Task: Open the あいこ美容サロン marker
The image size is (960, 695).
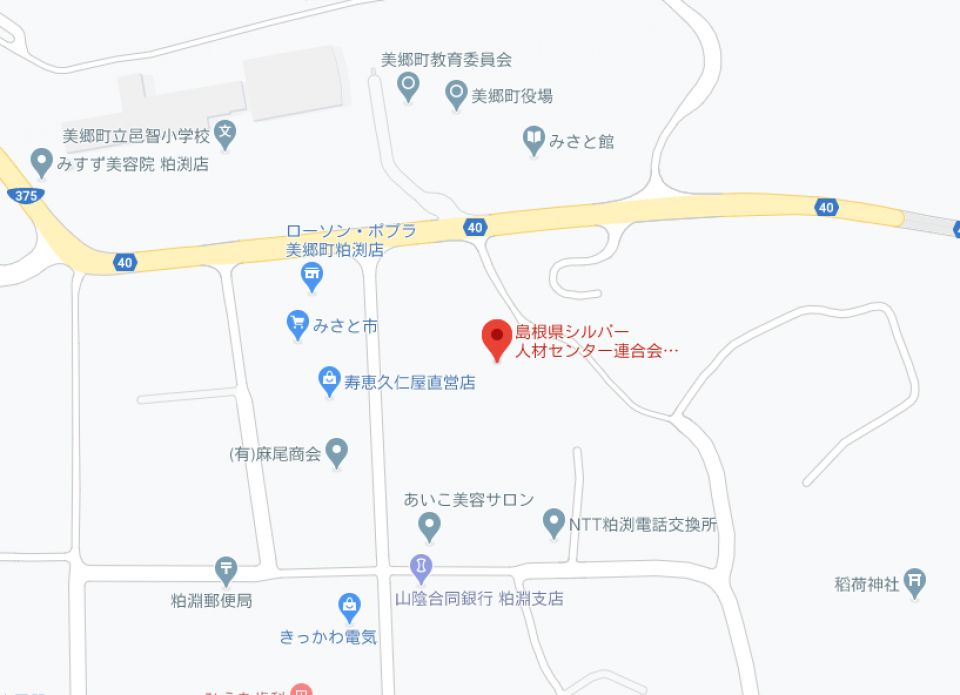Action: click(x=429, y=523)
